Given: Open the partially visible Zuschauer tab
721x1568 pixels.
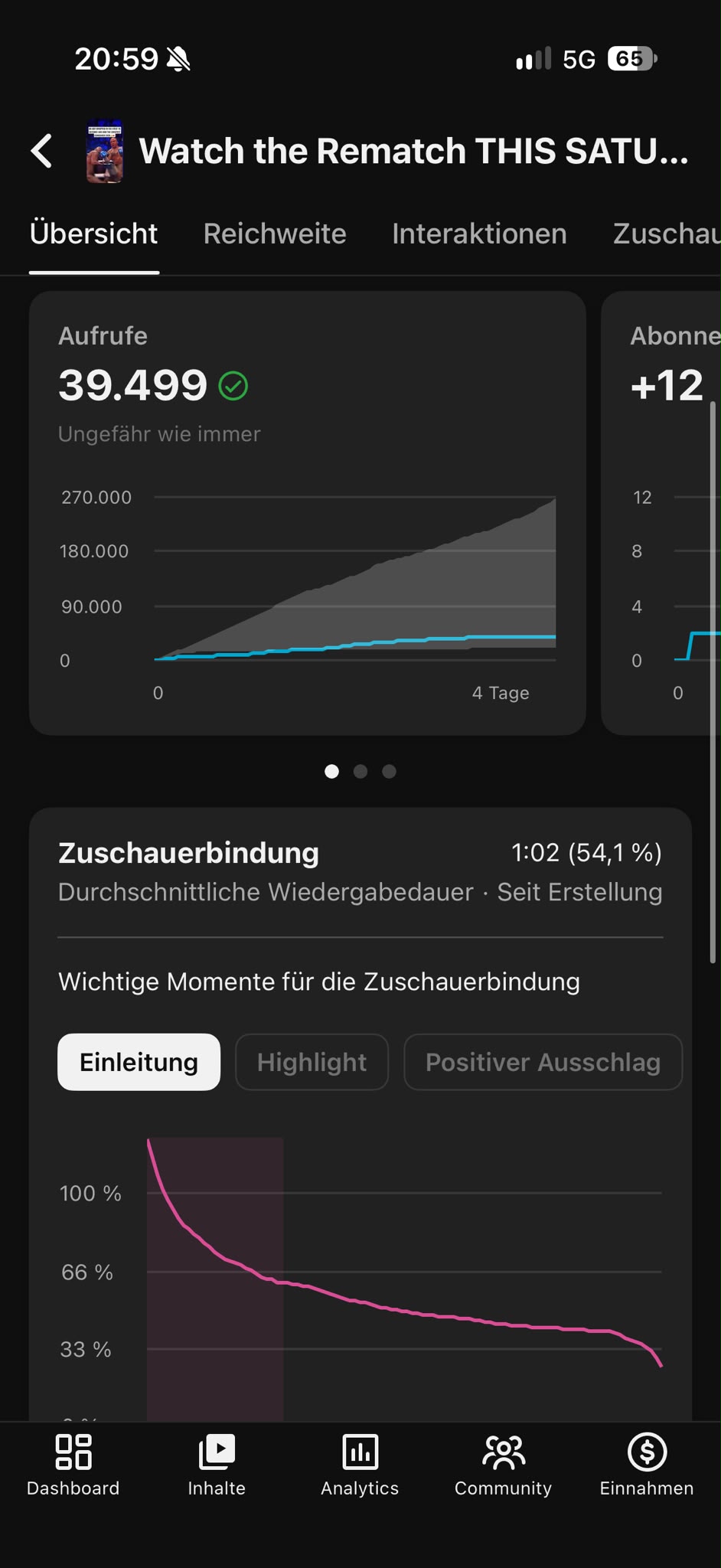Looking at the screenshot, I should [x=667, y=234].
